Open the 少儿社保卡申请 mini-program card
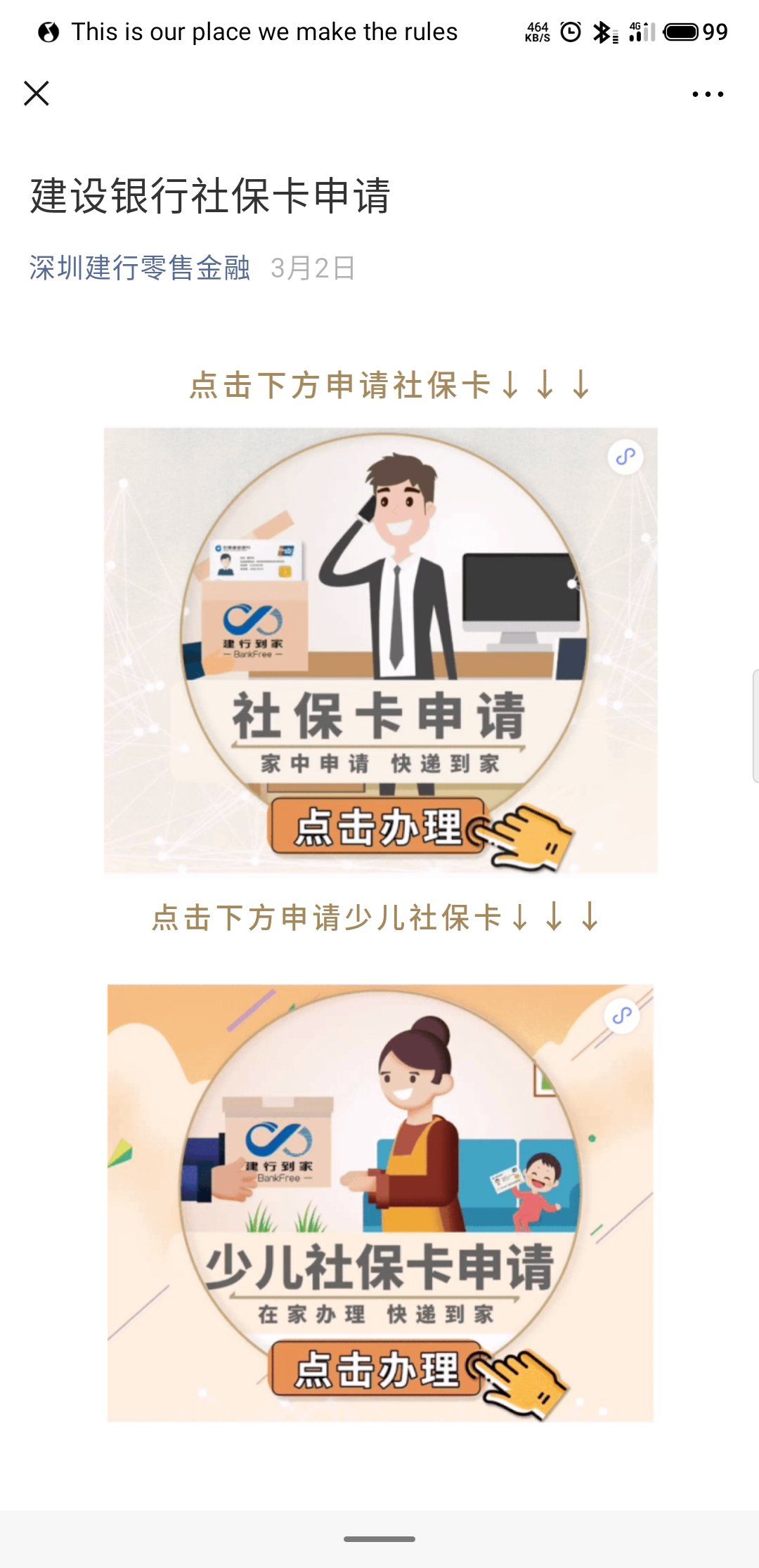 380,1203
